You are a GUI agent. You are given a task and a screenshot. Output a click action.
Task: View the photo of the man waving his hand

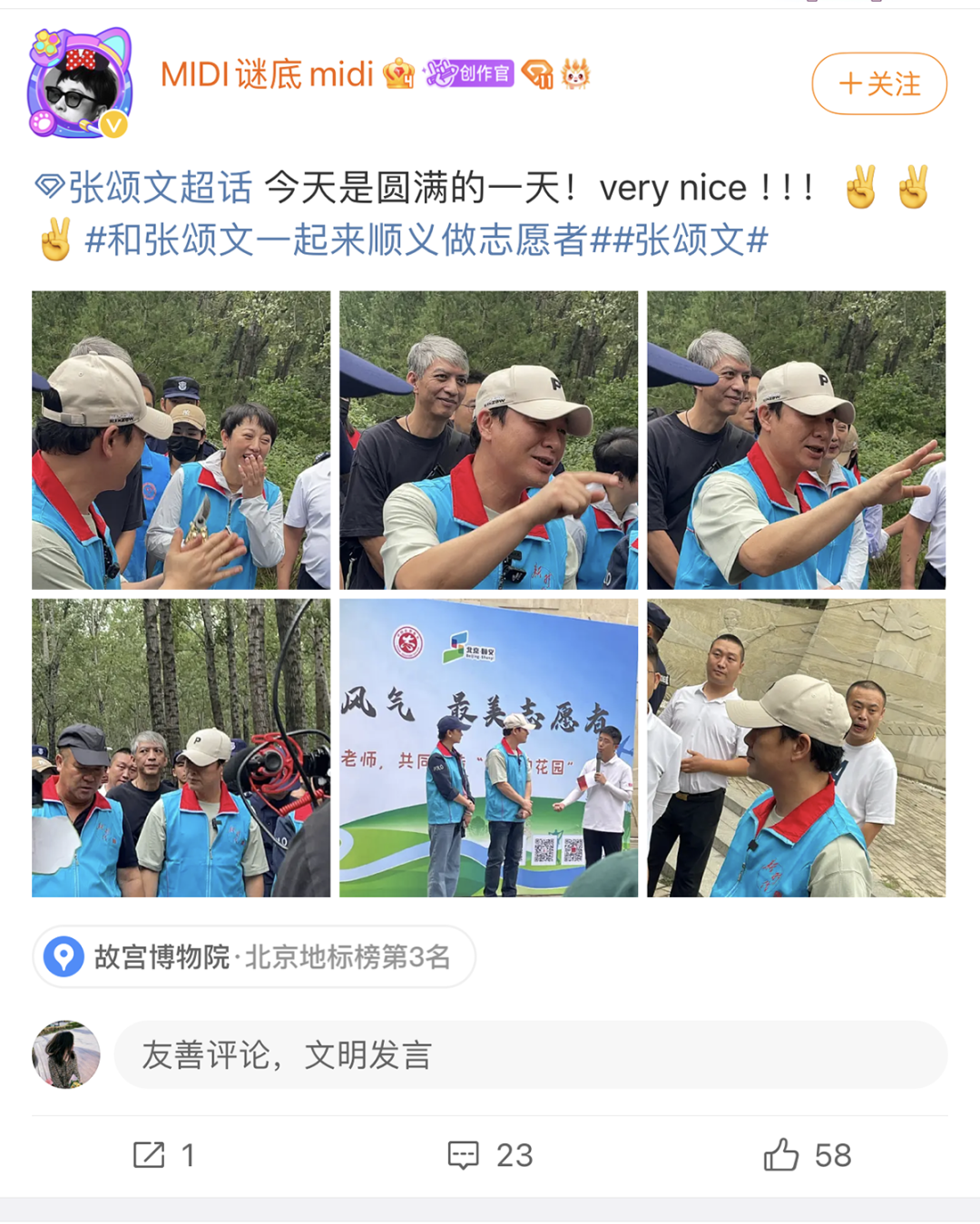pos(796,440)
